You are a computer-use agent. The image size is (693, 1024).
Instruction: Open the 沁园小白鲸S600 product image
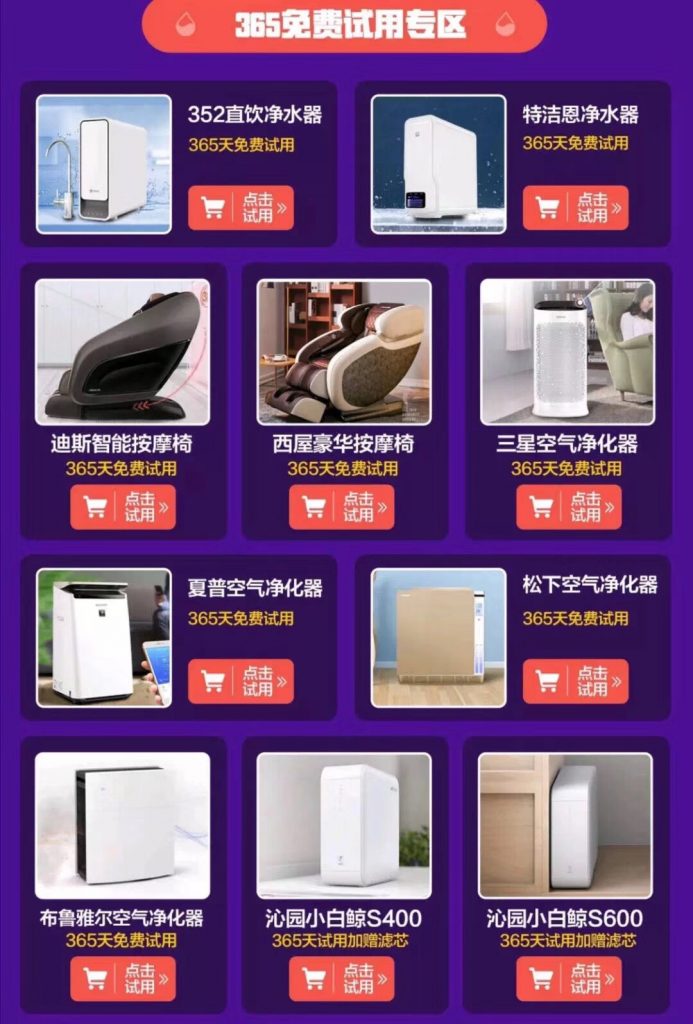click(x=565, y=825)
